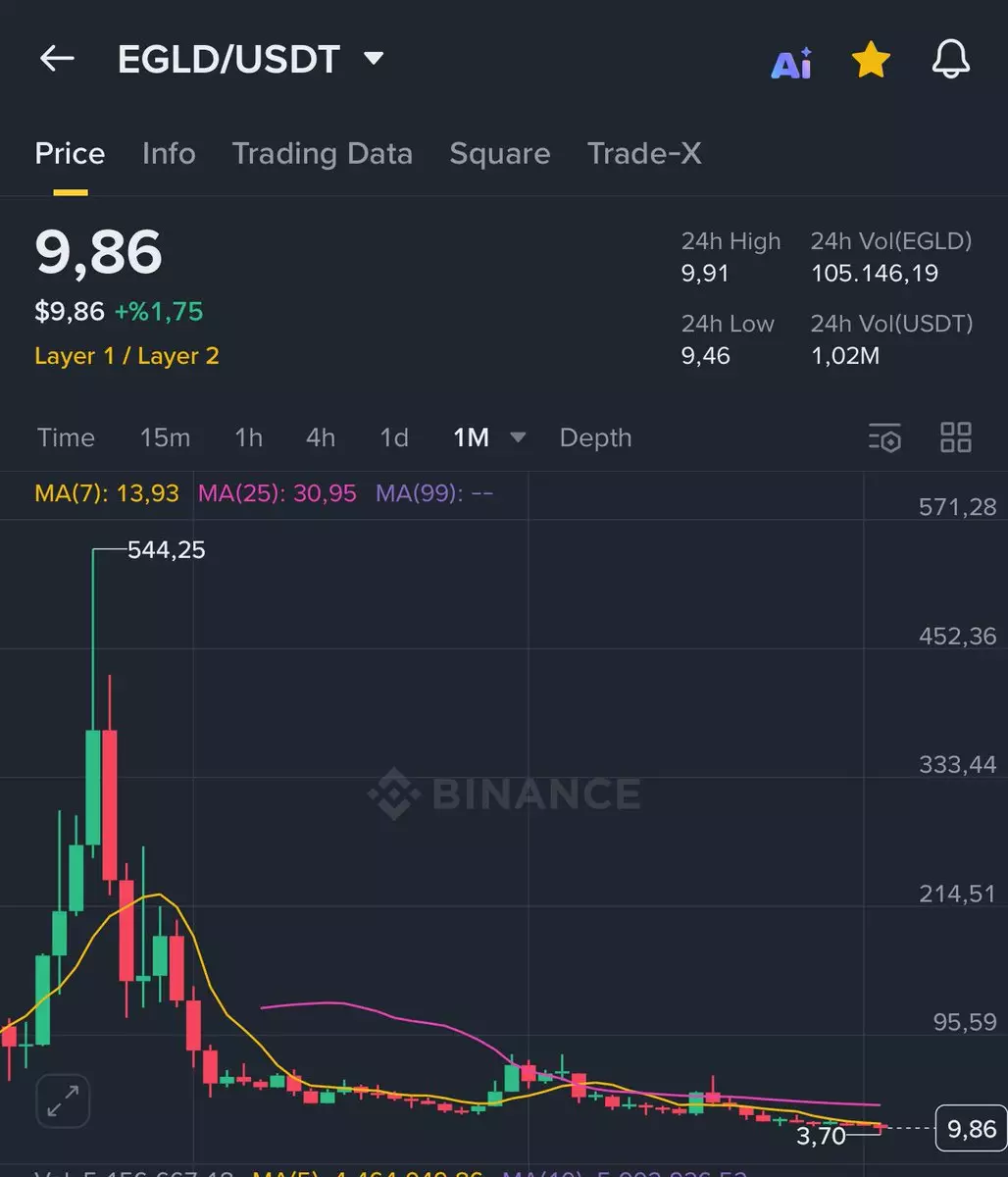Select the 15m interval

tap(165, 437)
